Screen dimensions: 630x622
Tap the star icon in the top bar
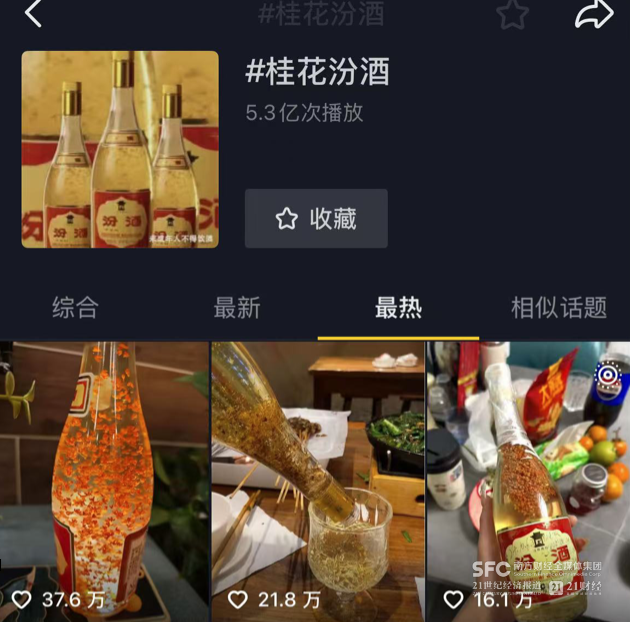[512, 14]
